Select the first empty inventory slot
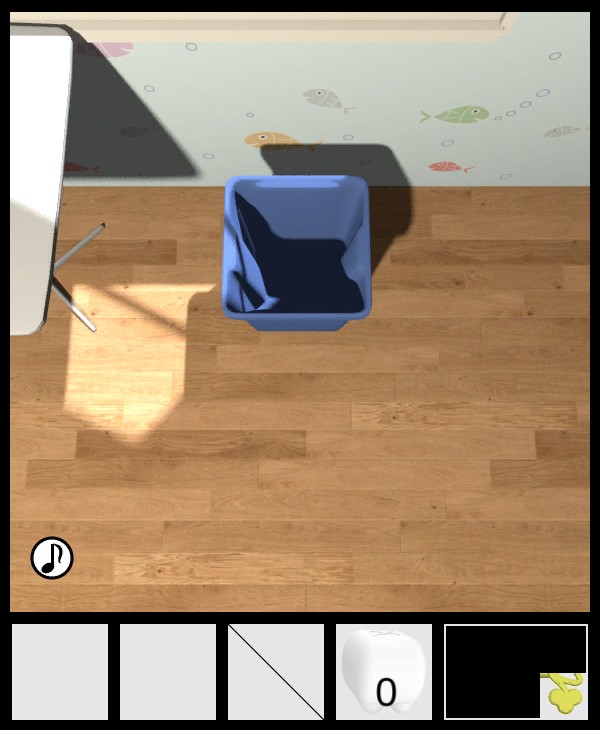Viewport: 600px width, 730px height. [60, 672]
